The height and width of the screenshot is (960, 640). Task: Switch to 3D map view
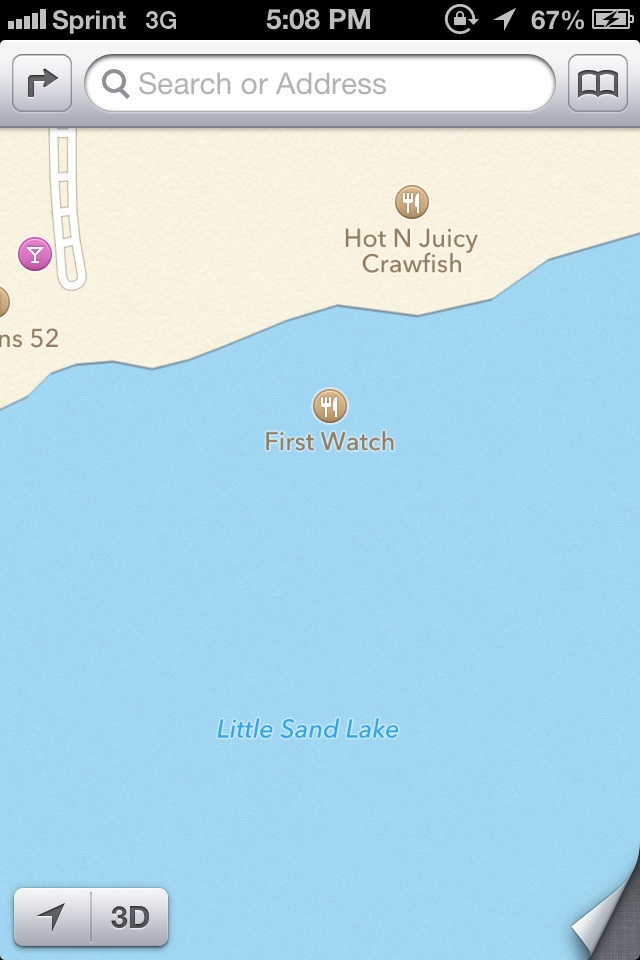pos(130,917)
